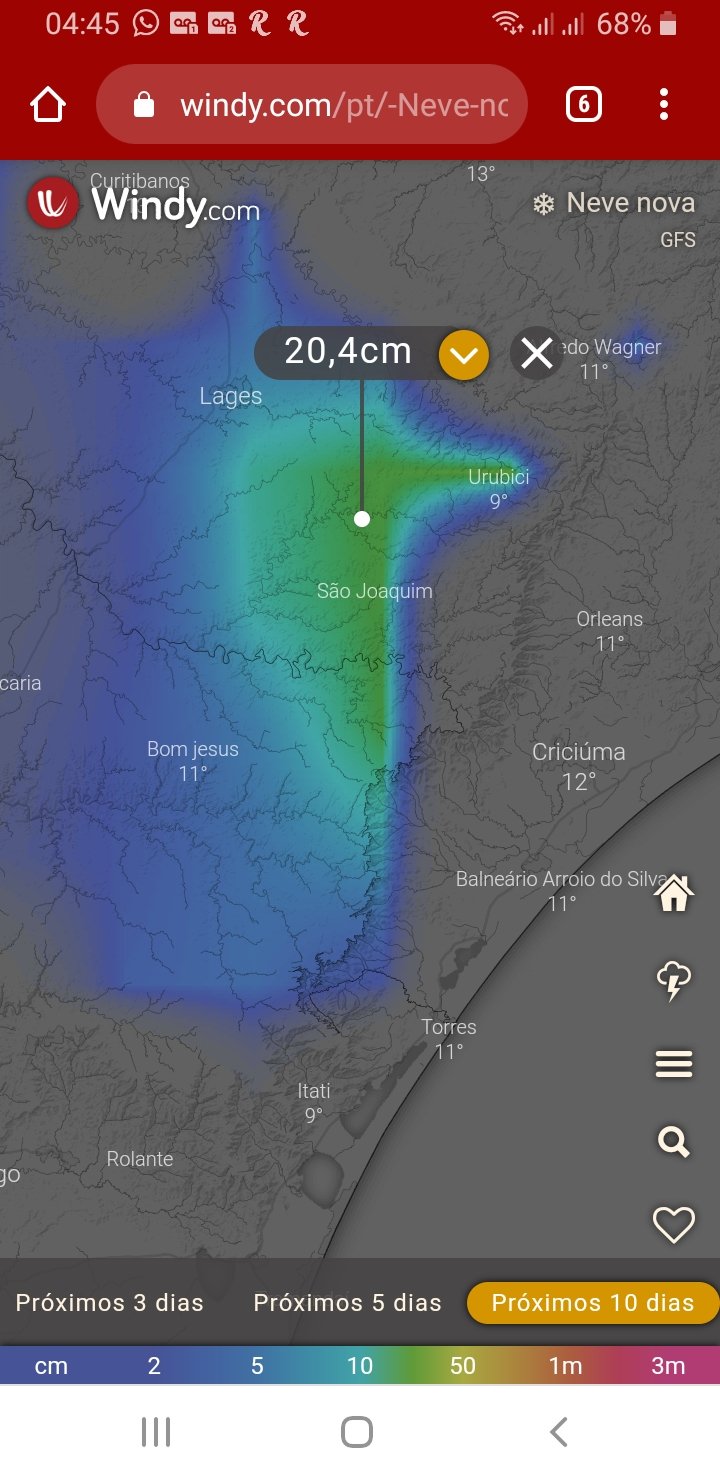Screen dimensions: 720x1480
Task: Open the Windy hamburger menu
Action: point(674,1065)
